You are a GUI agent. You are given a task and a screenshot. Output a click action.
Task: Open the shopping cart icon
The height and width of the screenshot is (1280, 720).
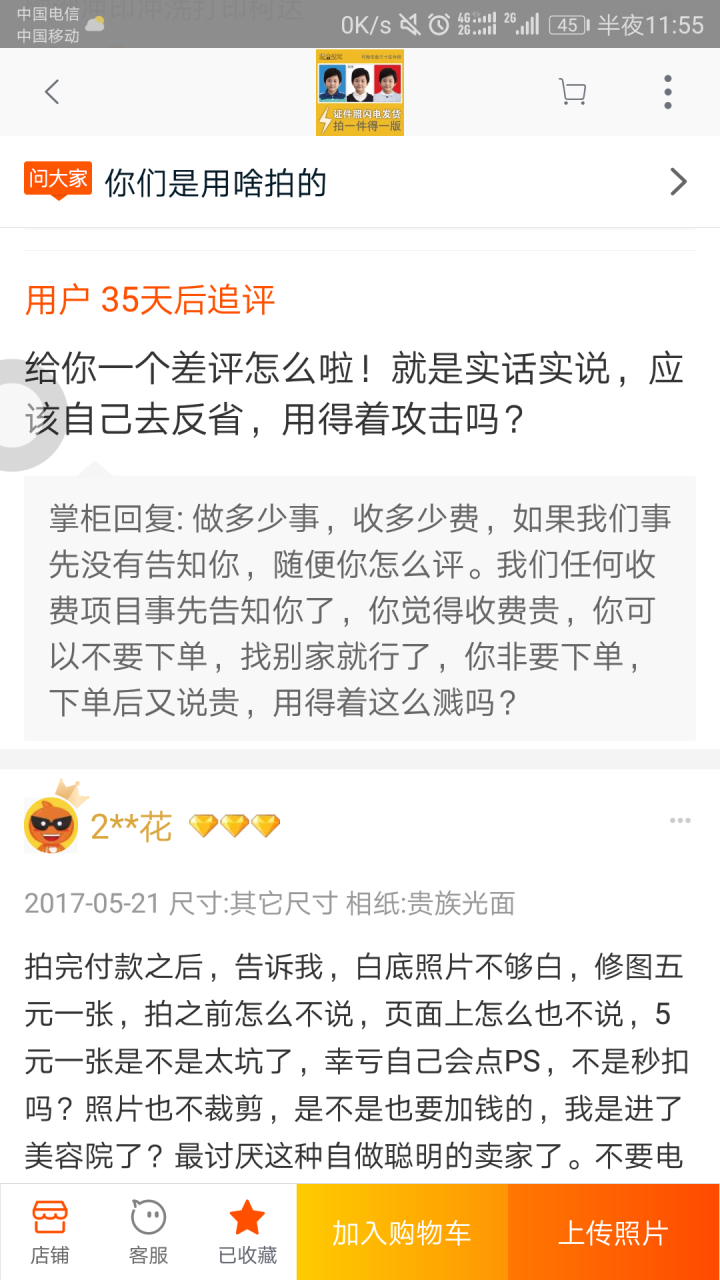pos(572,92)
